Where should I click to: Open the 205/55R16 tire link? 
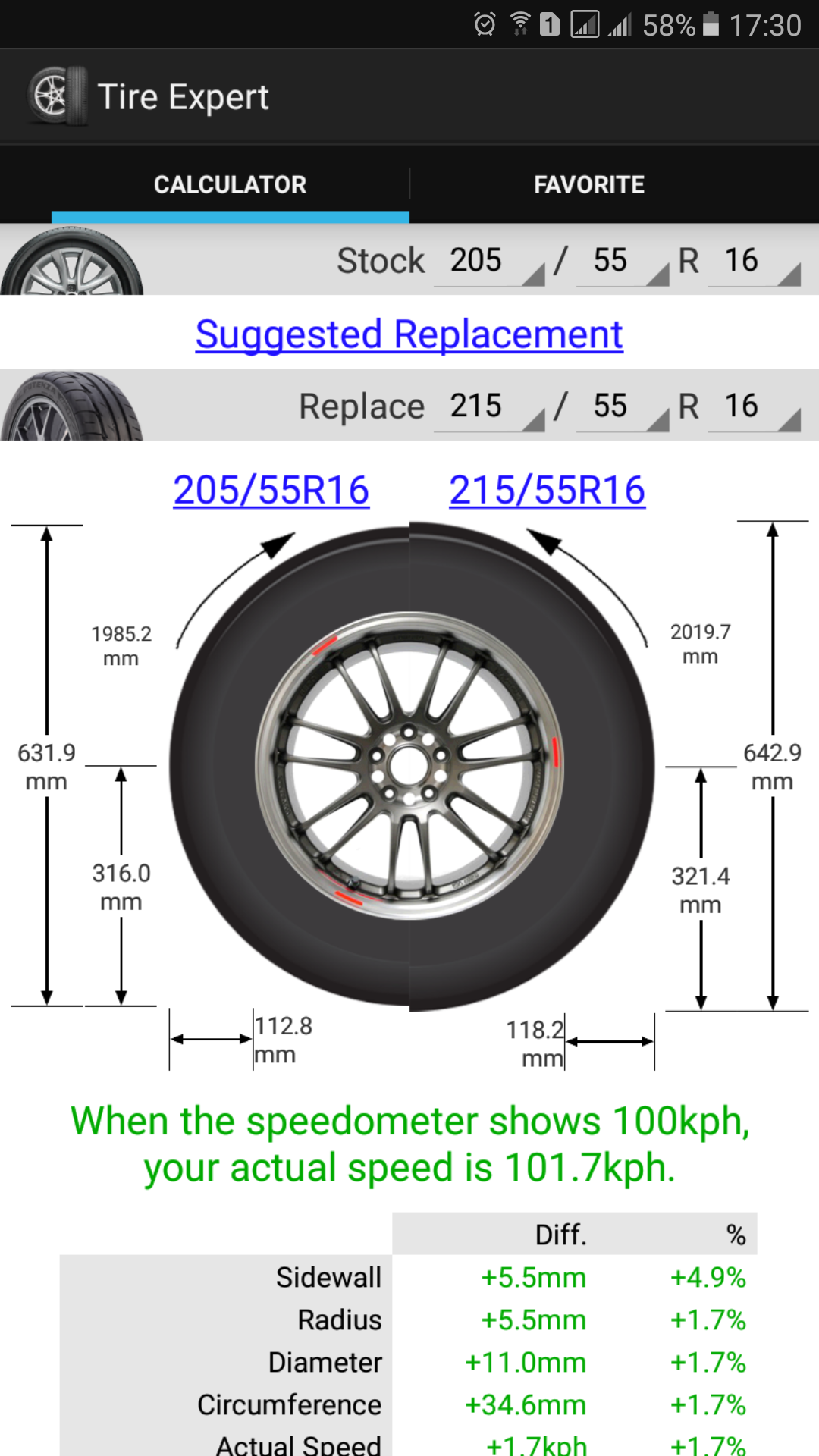(x=271, y=490)
